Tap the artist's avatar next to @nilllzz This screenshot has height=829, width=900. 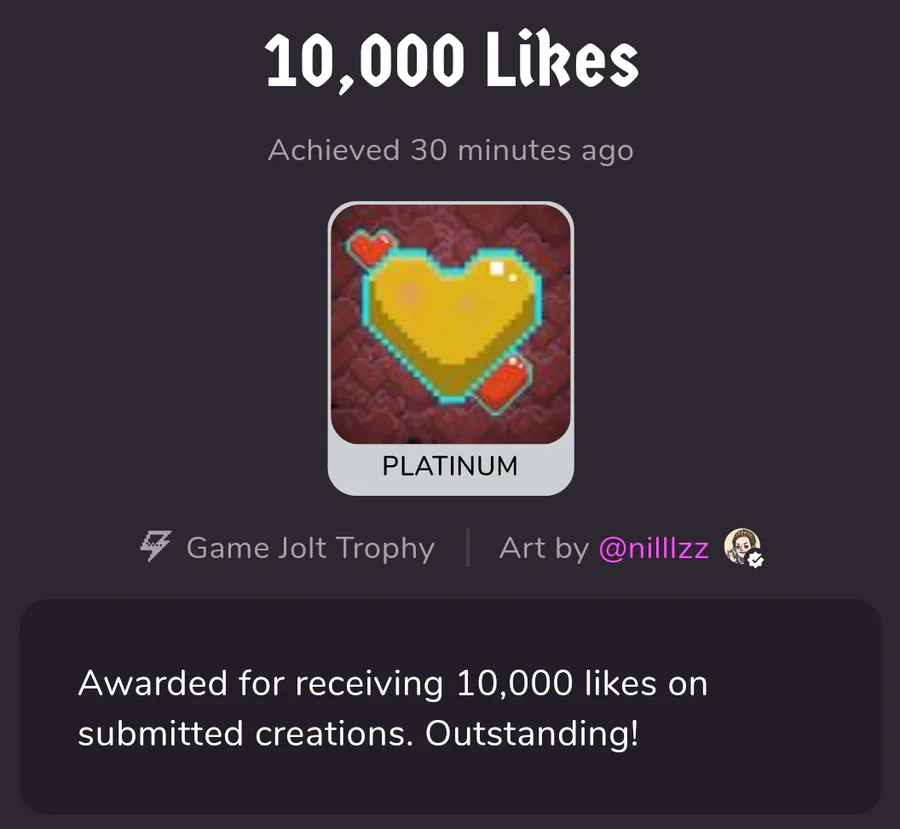coord(742,547)
